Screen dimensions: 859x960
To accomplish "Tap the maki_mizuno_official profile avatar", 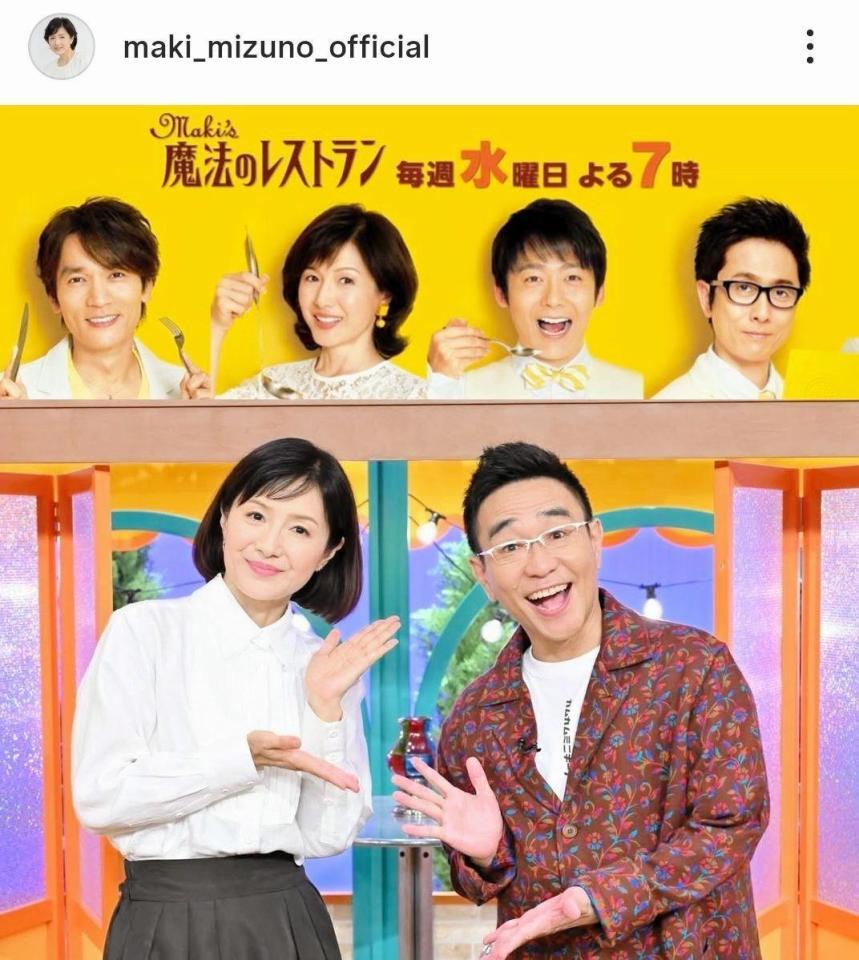I will pos(61,46).
